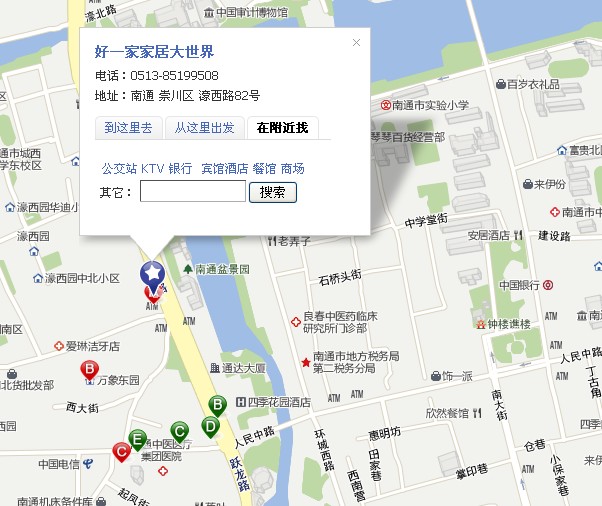The width and height of the screenshot is (602, 506).
Task: Select the red C marker near 中国电信
Action: (x=122, y=451)
